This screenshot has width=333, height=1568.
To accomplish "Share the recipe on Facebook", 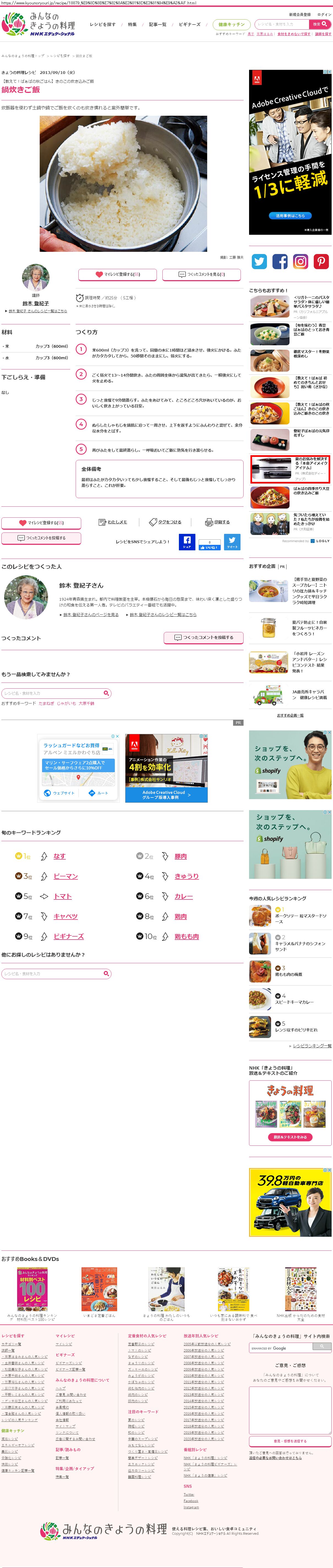I will pyautogui.click(x=187, y=541).
